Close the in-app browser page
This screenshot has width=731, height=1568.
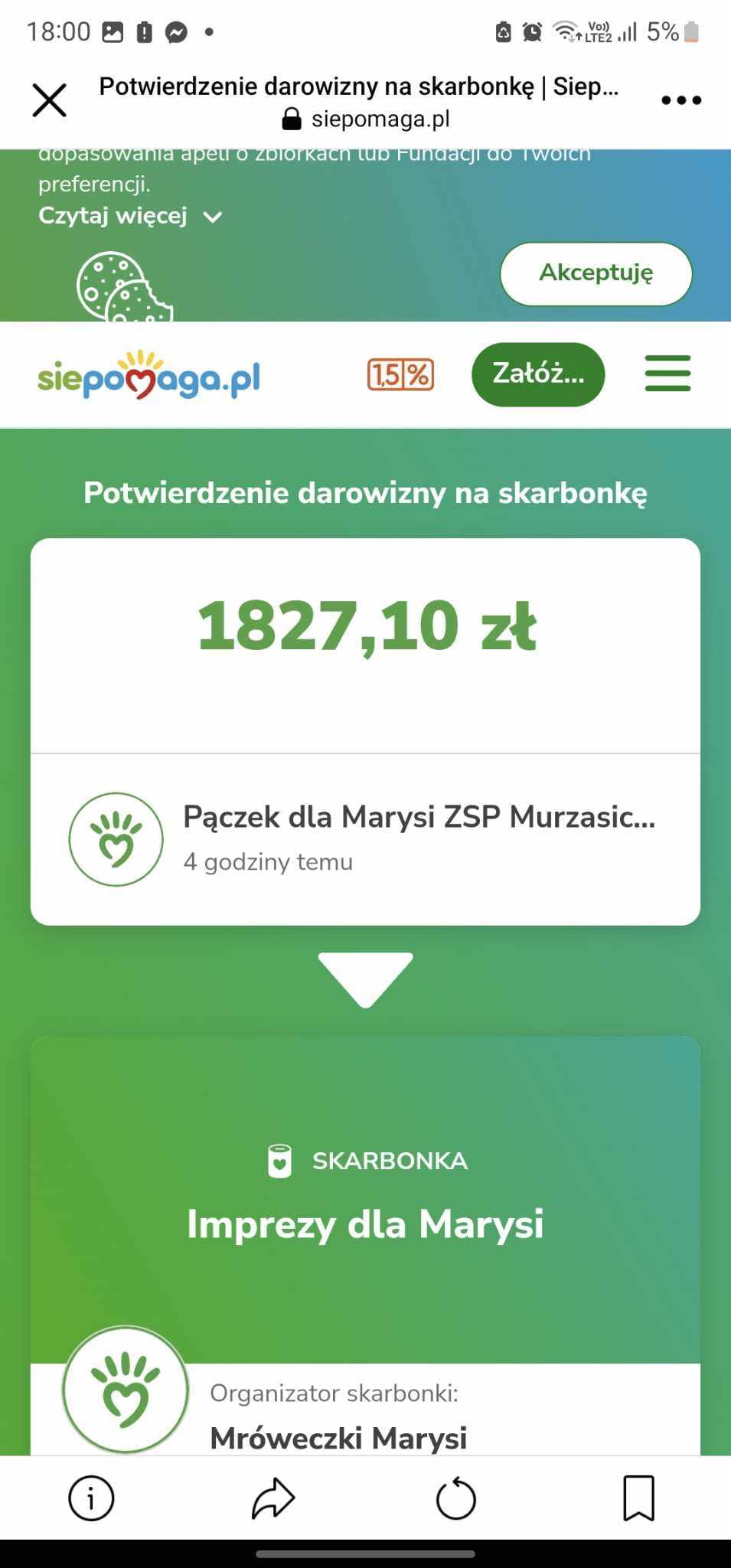[50, 100]
